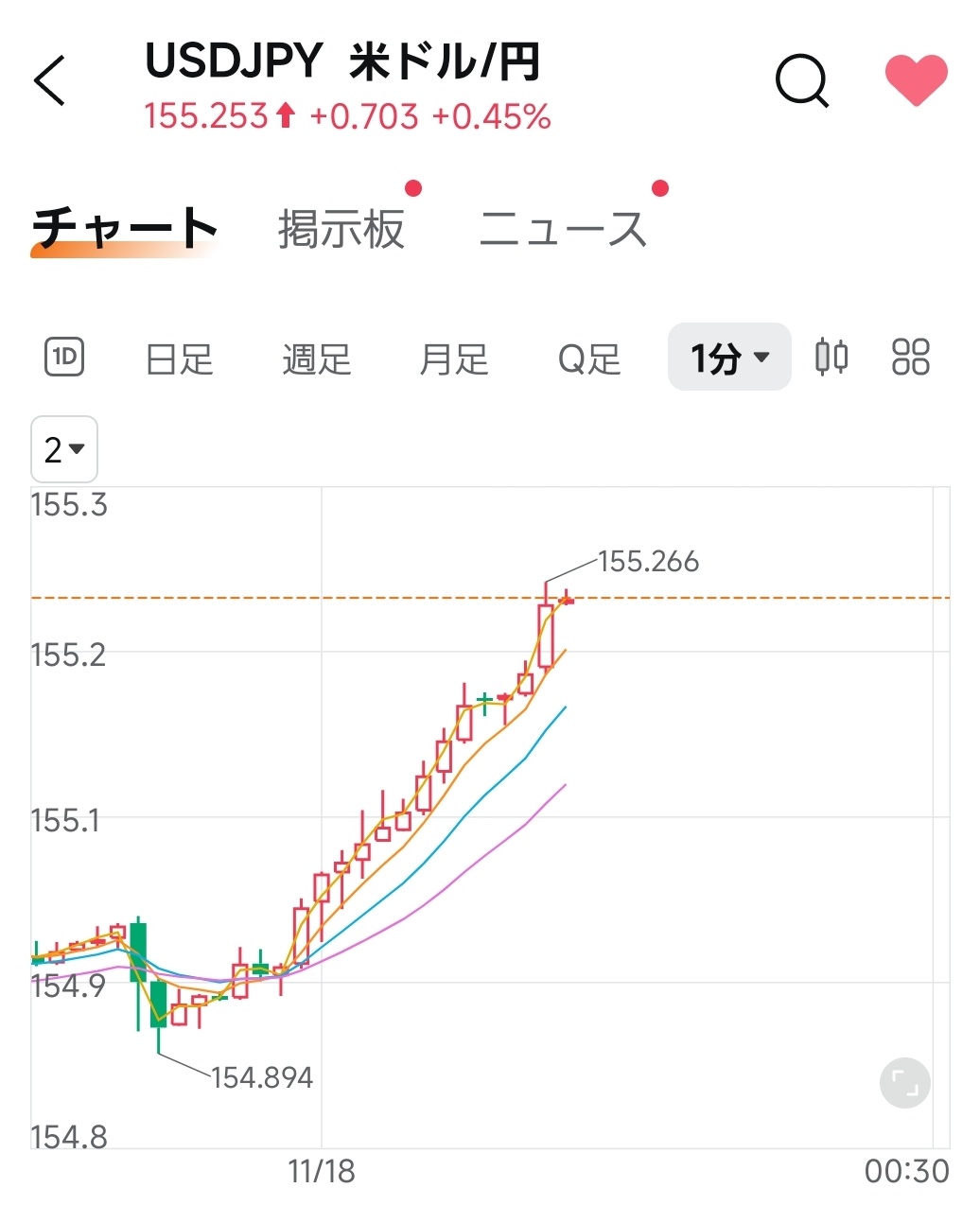Image resolution: width=980 pixels, height=1205 pixels.
Task: Show the 週足 weekly chart
Action: pyautogui.click(x=317, y=359)
